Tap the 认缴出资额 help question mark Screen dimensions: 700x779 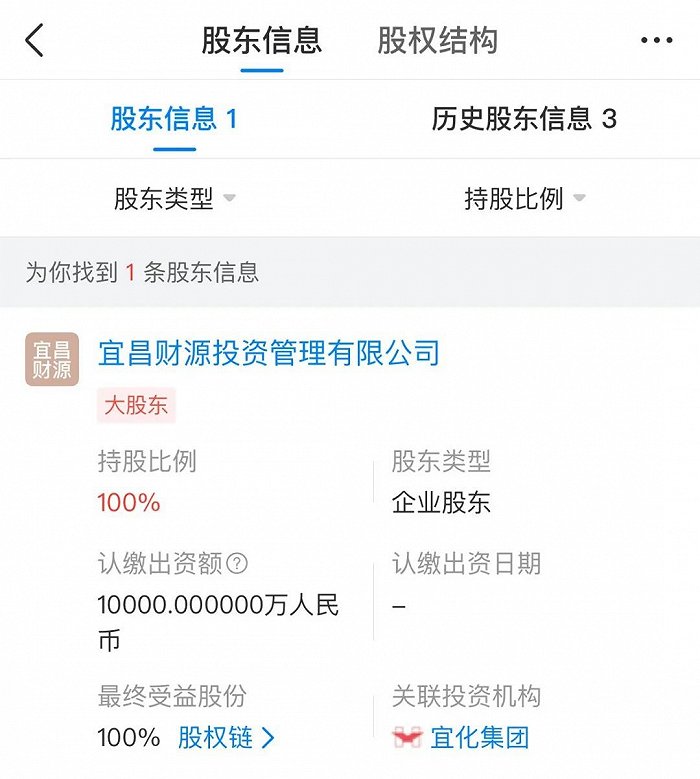tap(238, 564)
